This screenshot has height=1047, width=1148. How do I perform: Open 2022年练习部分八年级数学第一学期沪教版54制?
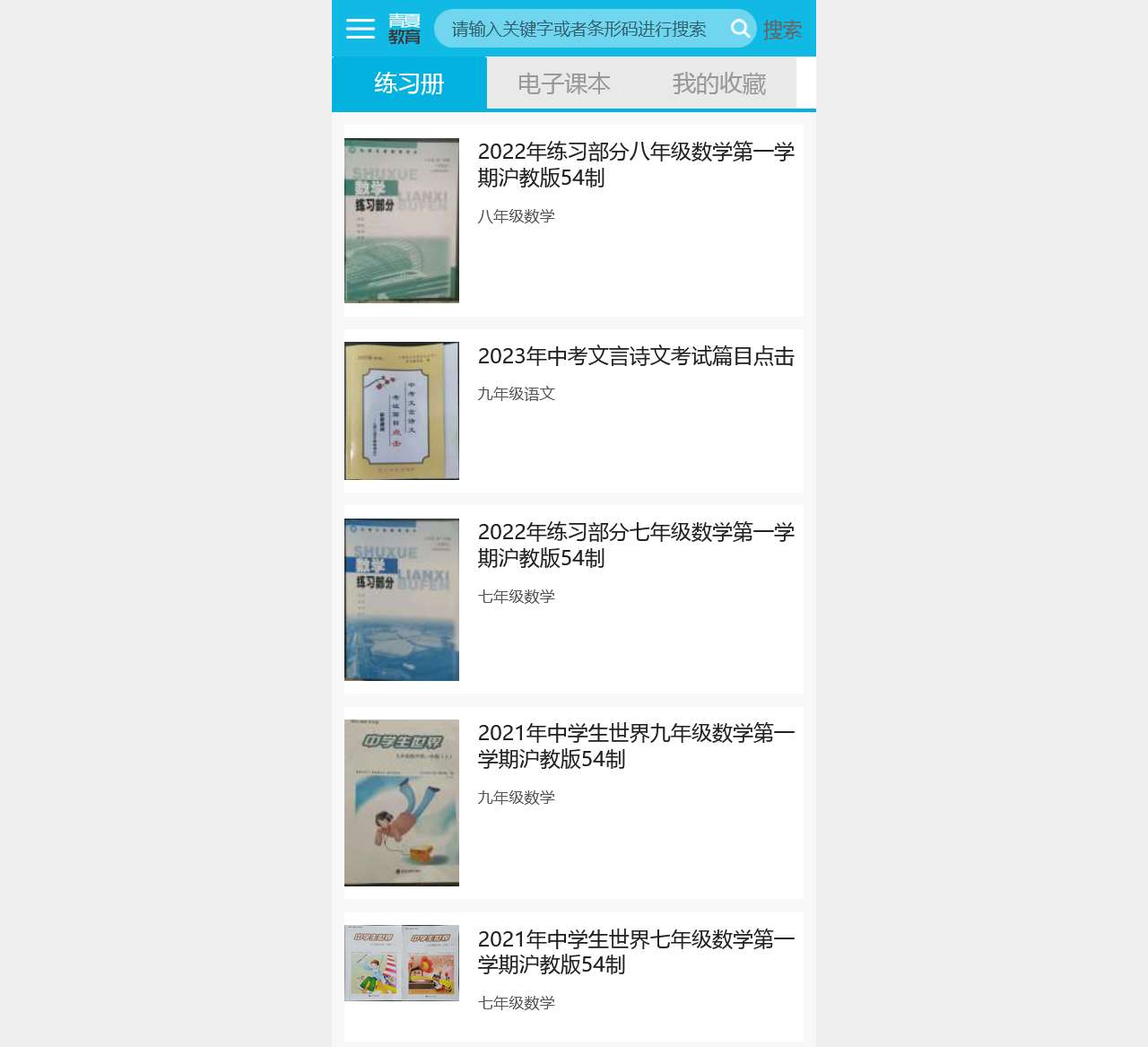pos(635,165)
